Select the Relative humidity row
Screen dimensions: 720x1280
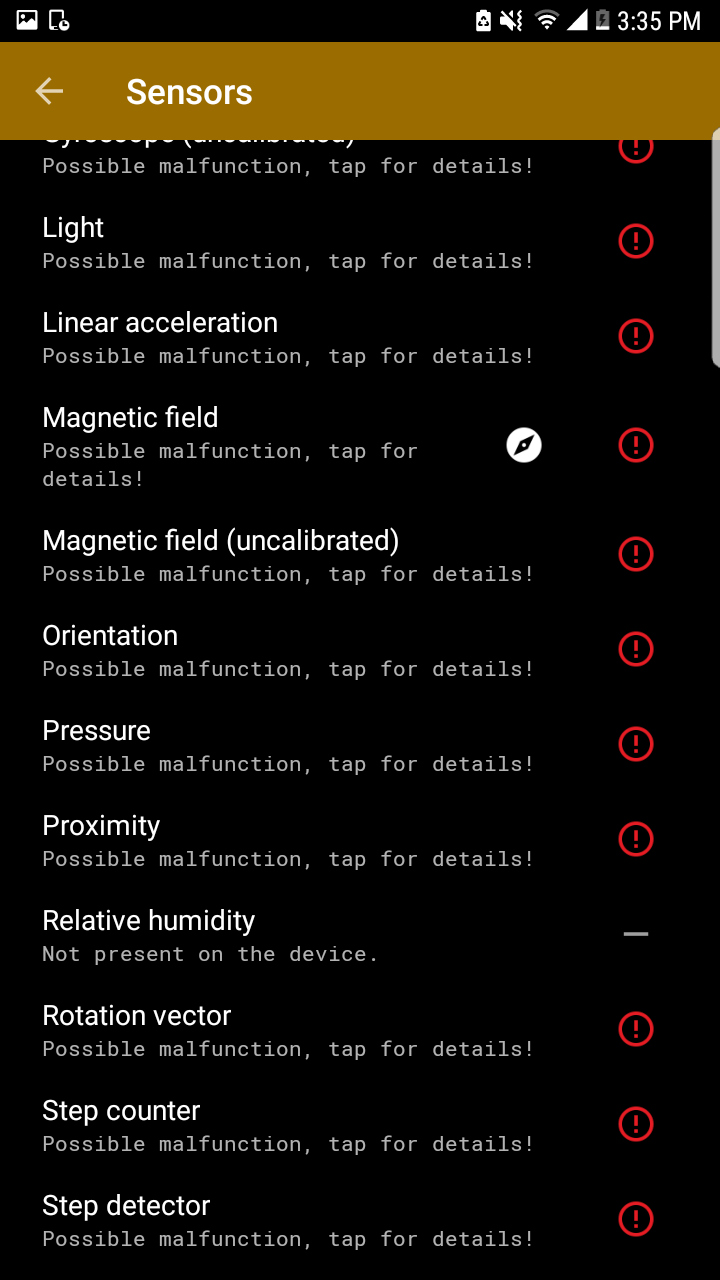coord(360,935)
